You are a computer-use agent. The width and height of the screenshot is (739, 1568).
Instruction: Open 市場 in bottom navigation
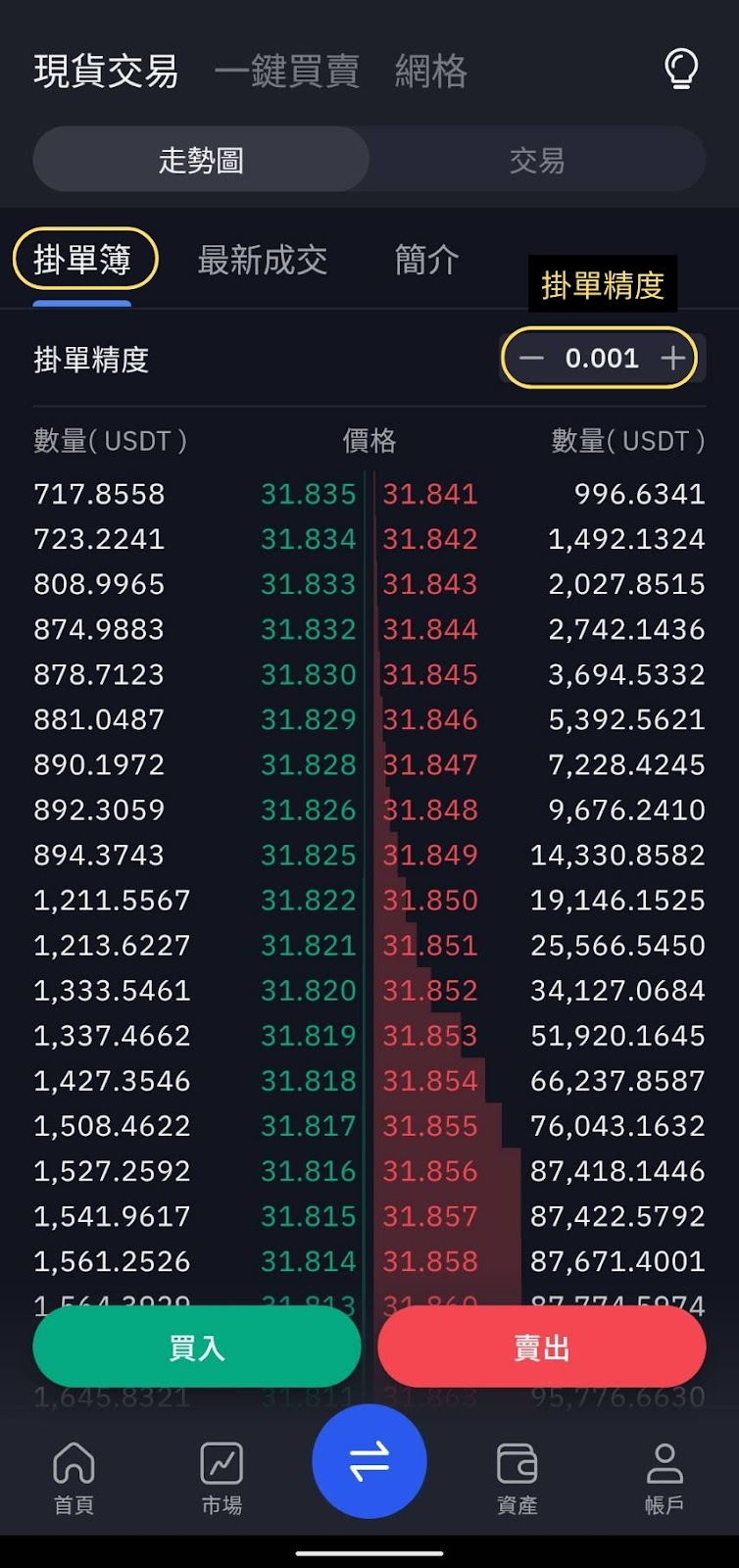coord(222,1478)
